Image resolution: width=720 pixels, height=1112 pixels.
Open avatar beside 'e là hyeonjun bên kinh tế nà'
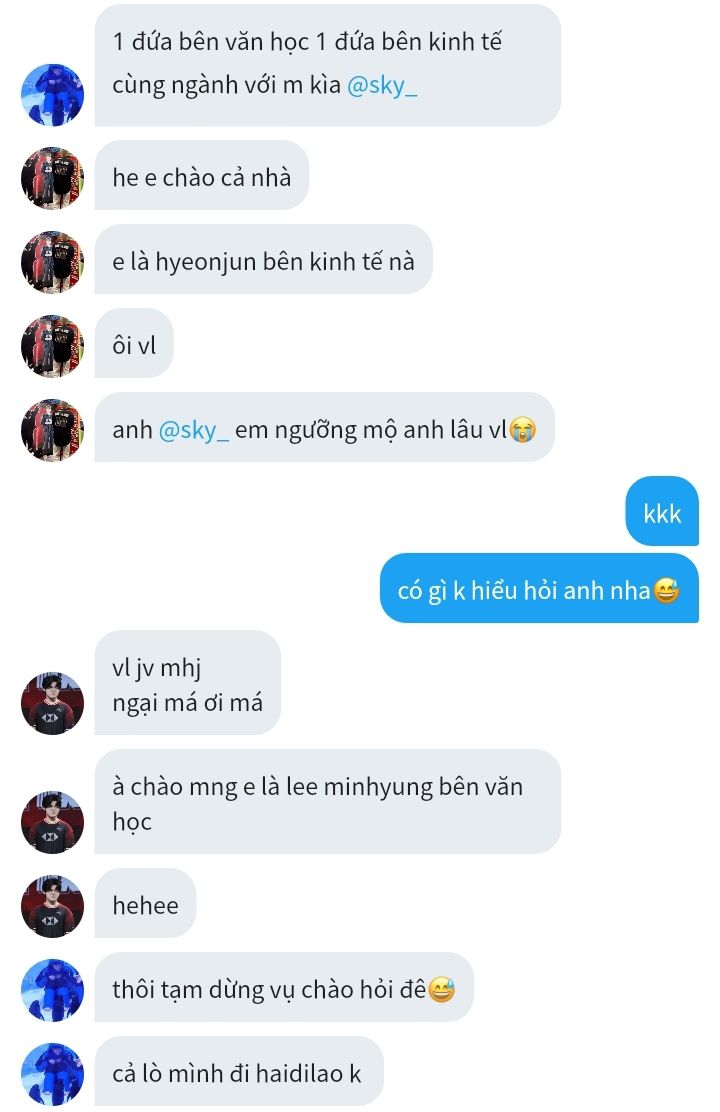52,263
